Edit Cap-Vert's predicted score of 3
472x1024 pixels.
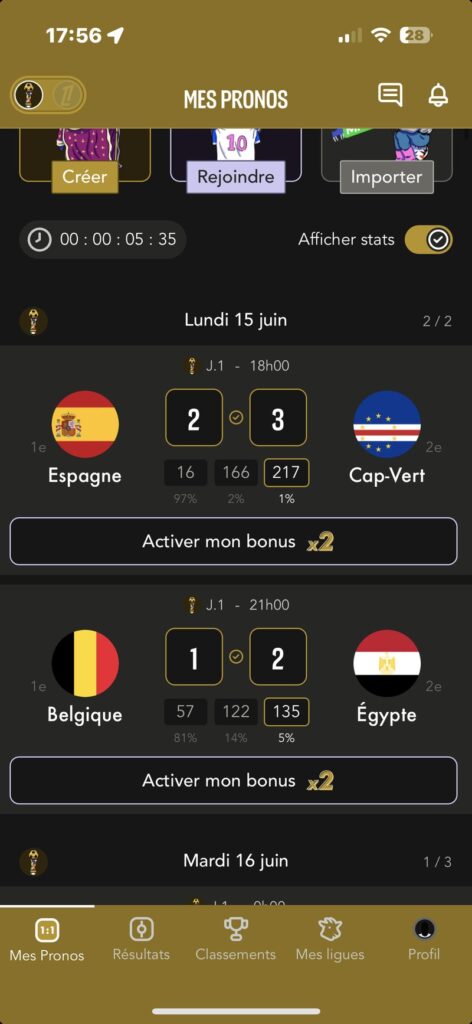(278, 418)
